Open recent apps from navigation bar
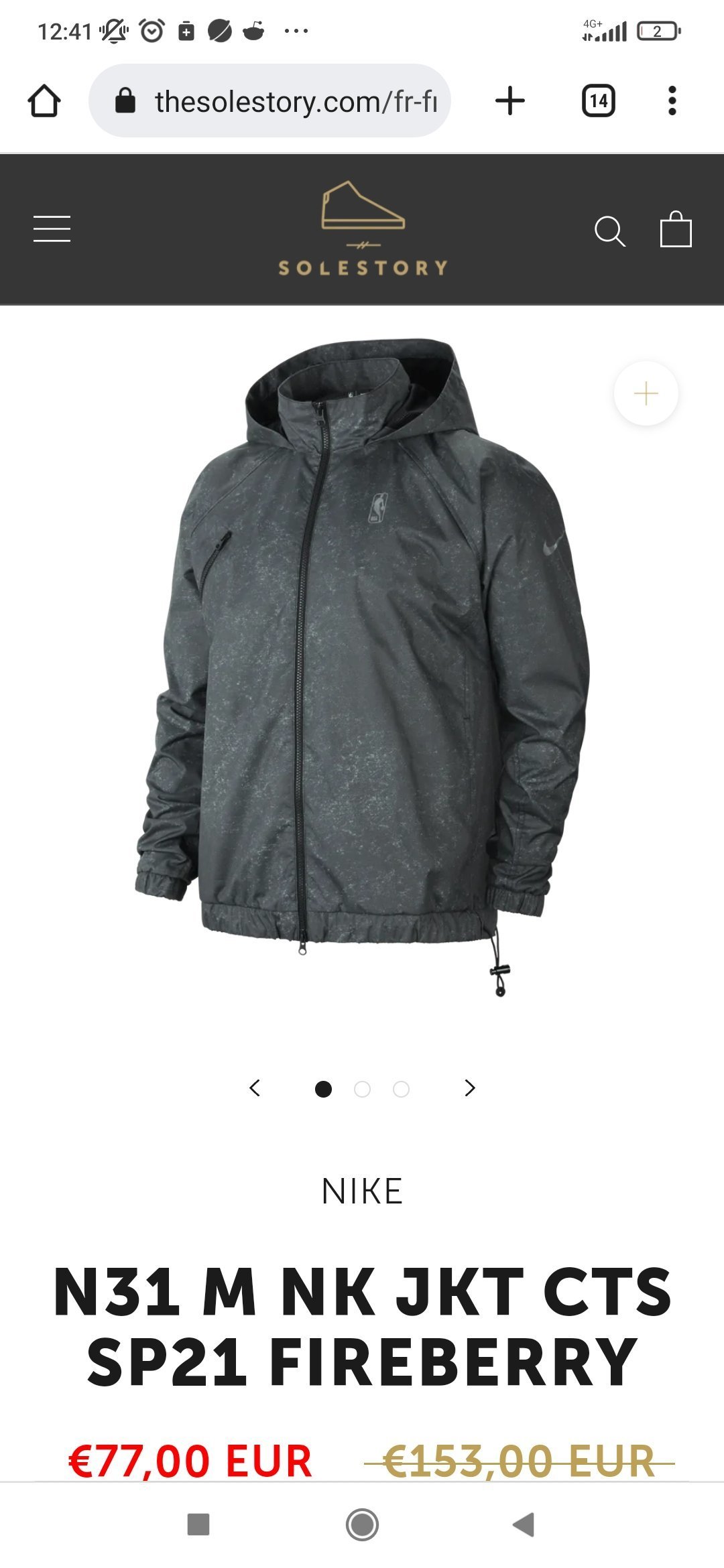The image size is (724, 1568). [198, 1524]
